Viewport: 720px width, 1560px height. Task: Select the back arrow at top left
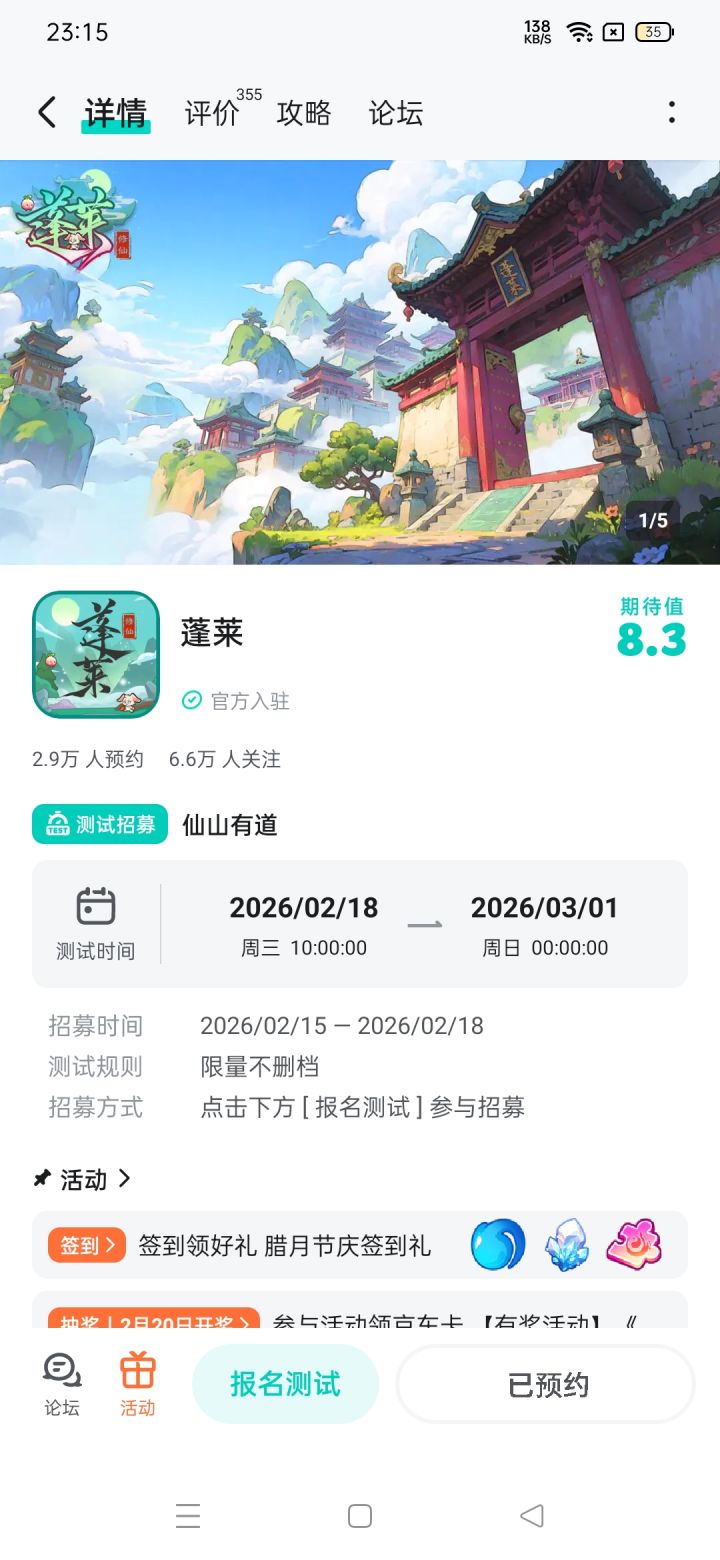click(x=45, y=113)
